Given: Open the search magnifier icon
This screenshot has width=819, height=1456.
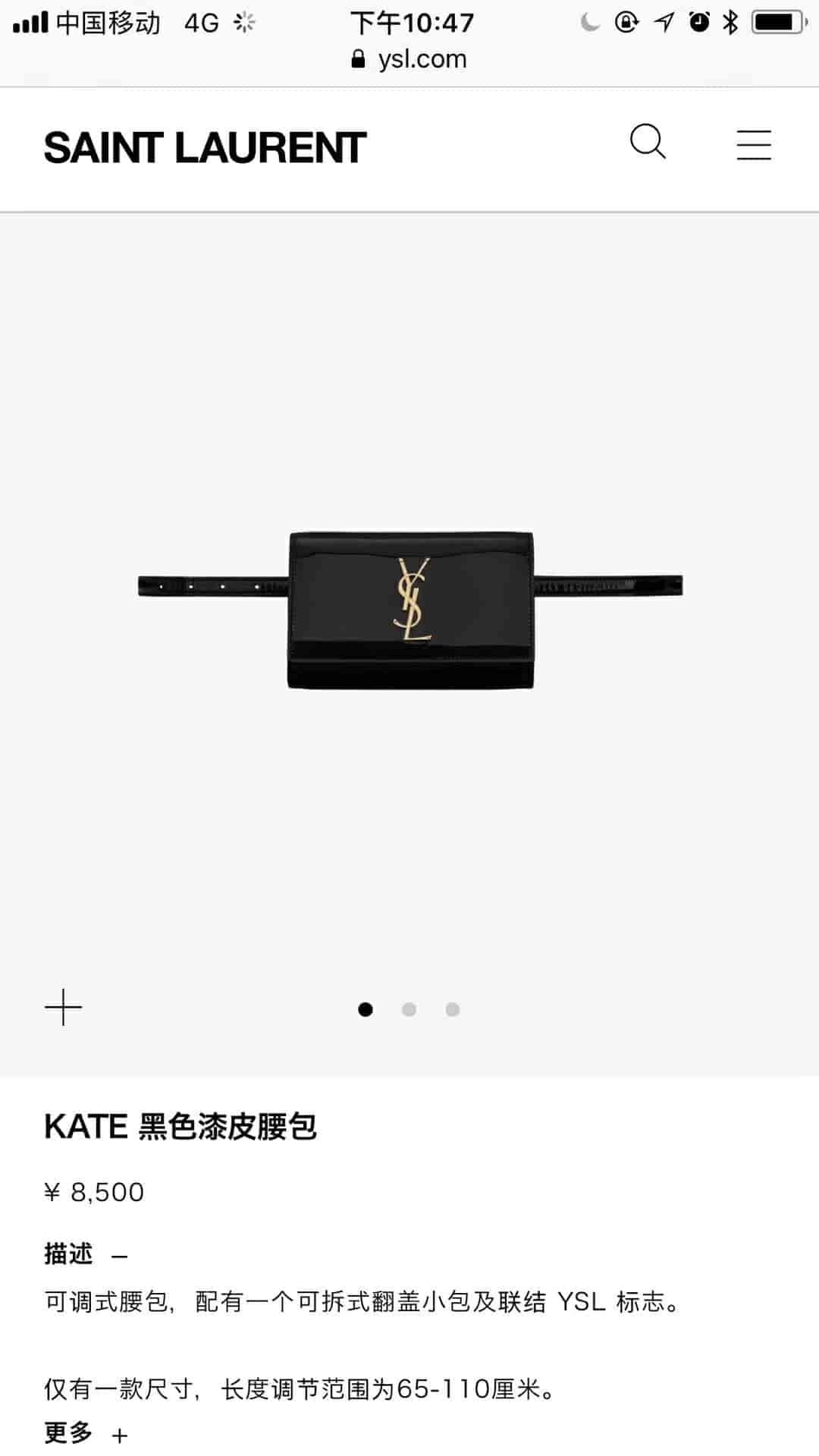Looking at the screenshot, I should (648, 142).
